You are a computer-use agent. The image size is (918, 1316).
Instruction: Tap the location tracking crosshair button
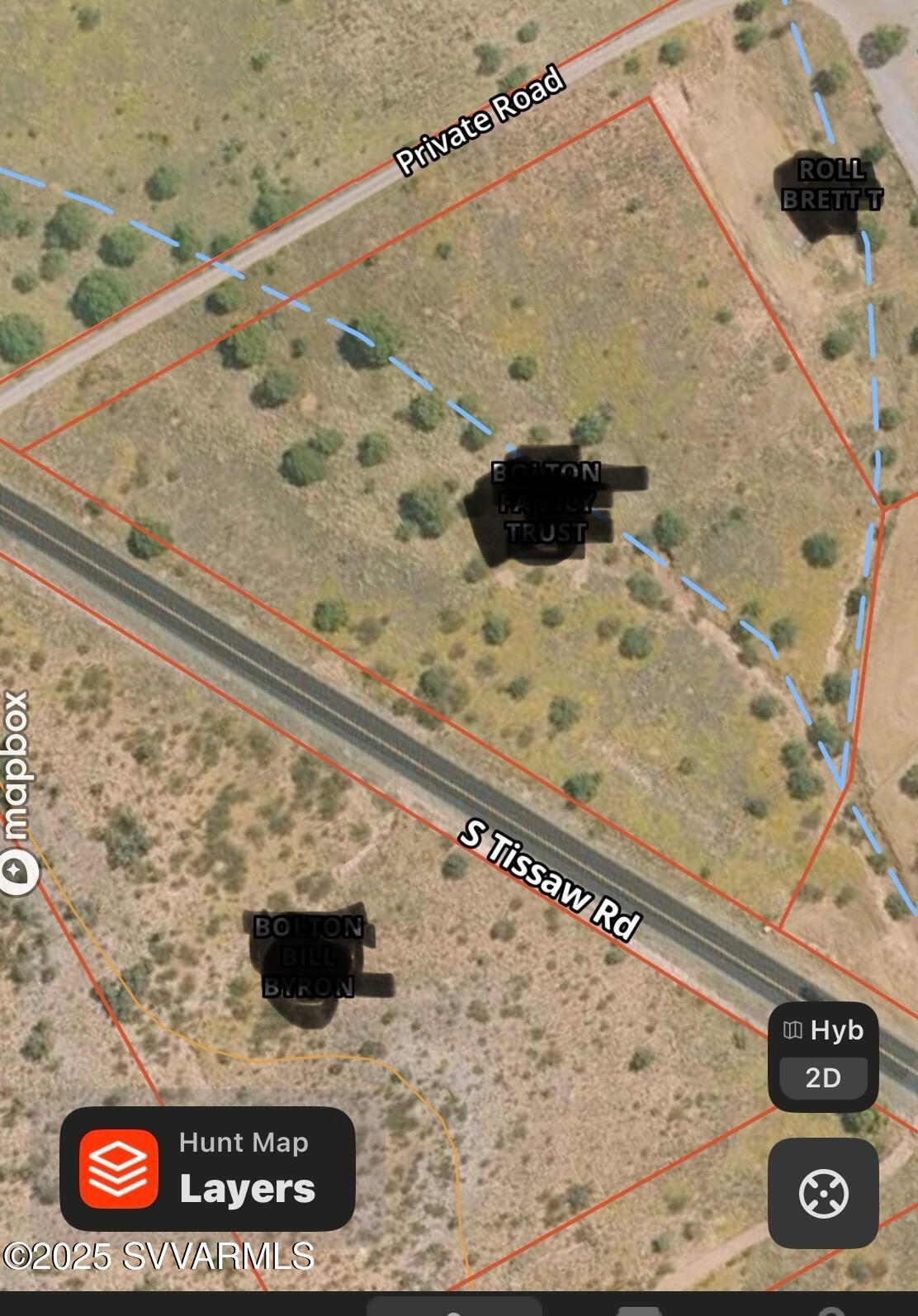pyautogui.click(x=823, y=1193)
